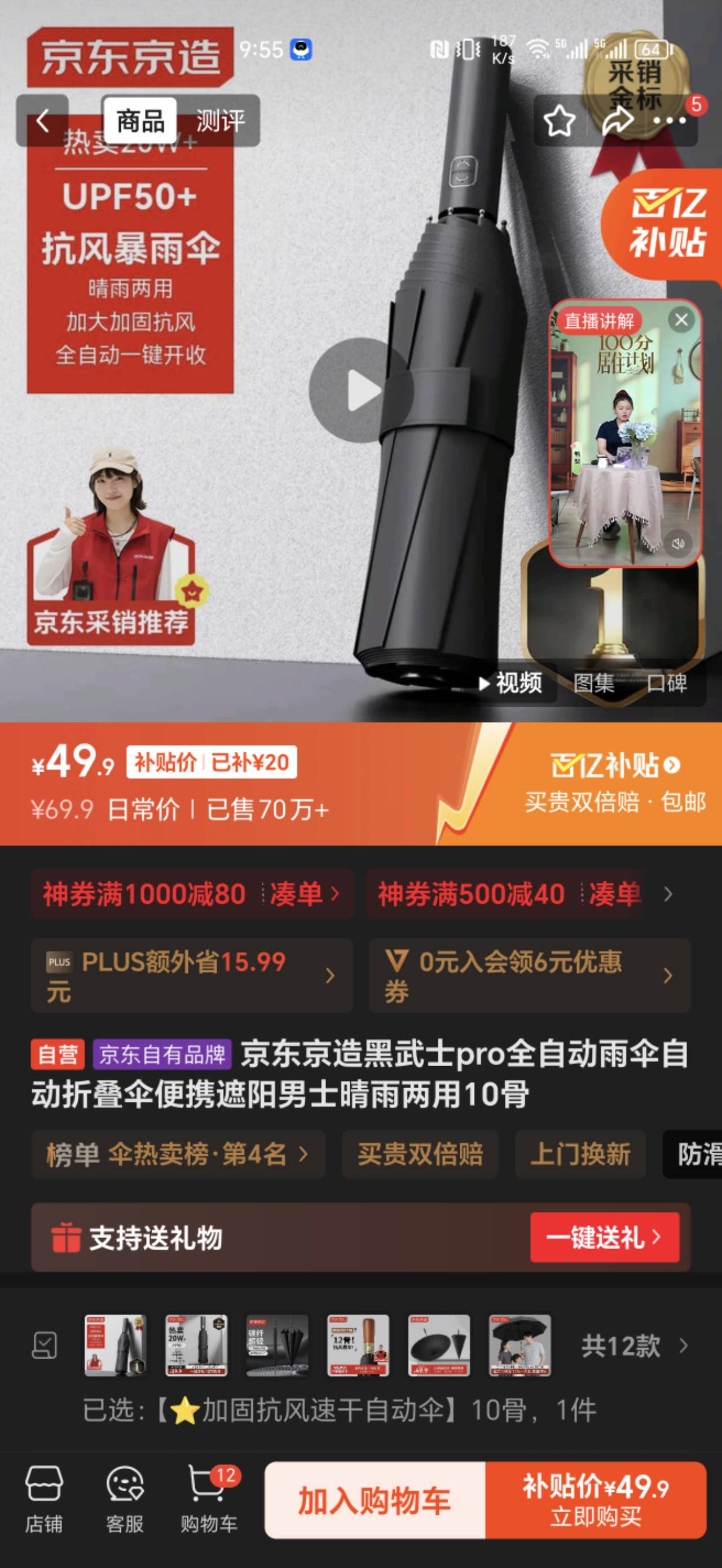Open the 店铺 store page

click(44, 1500)
